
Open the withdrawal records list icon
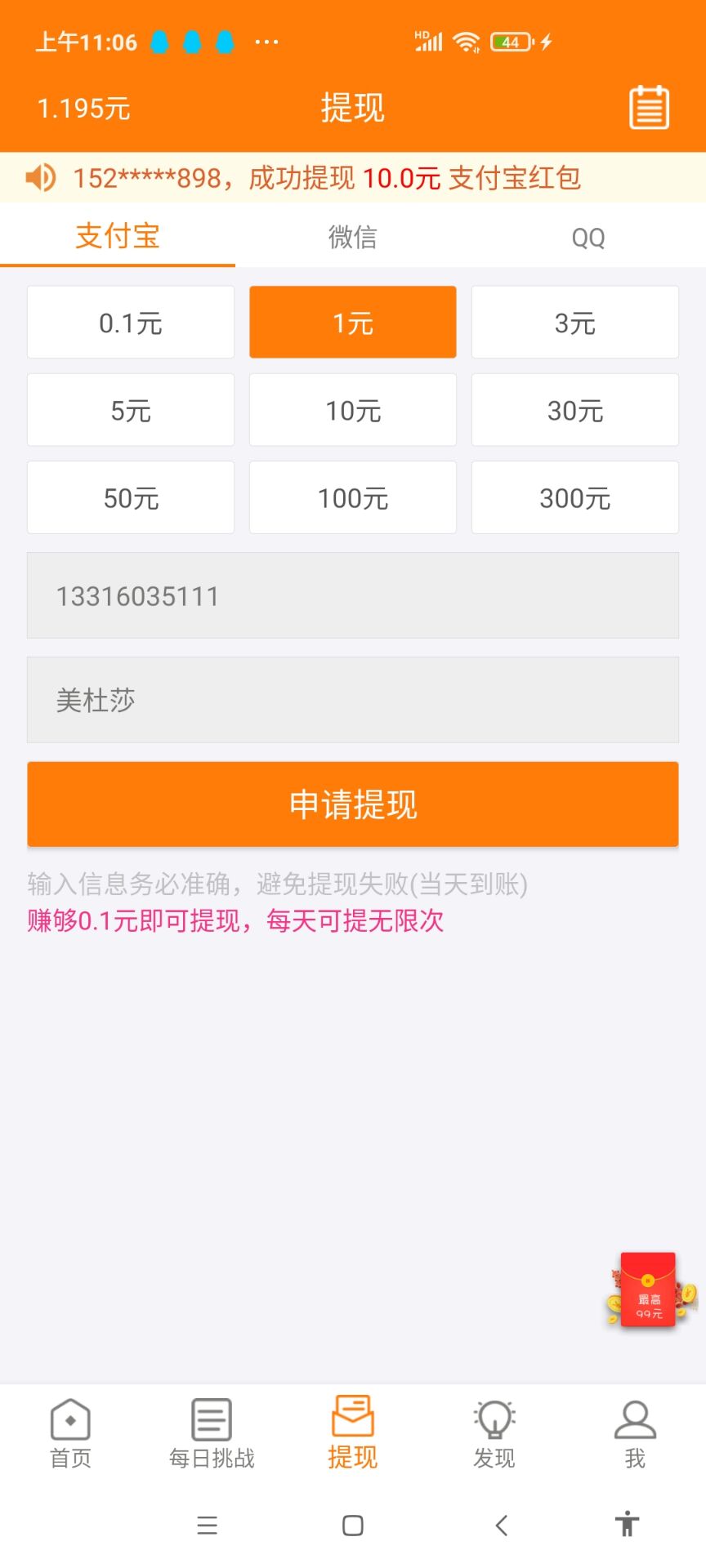[649, 107]
